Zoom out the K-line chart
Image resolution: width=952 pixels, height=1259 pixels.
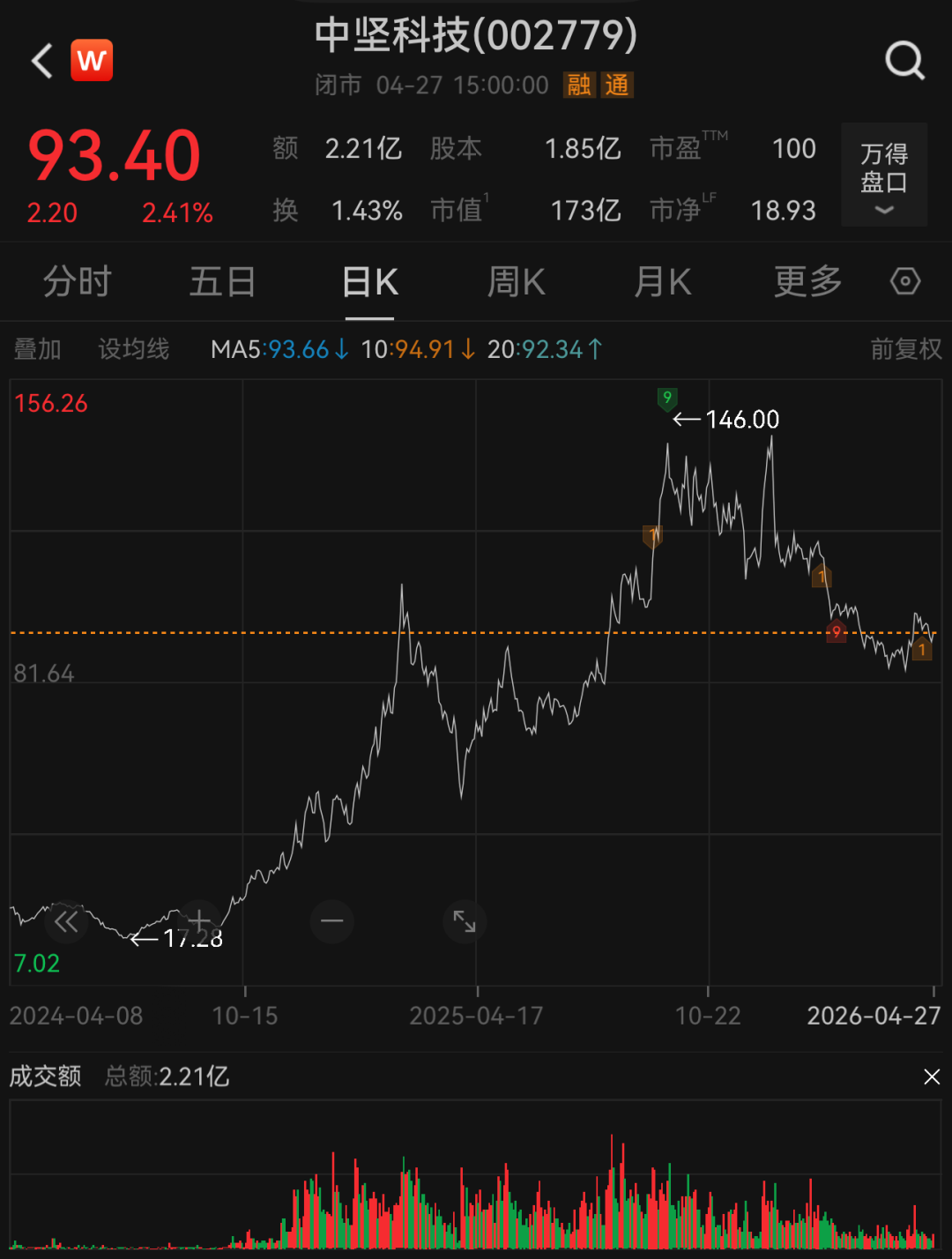[x=332, y=922]
